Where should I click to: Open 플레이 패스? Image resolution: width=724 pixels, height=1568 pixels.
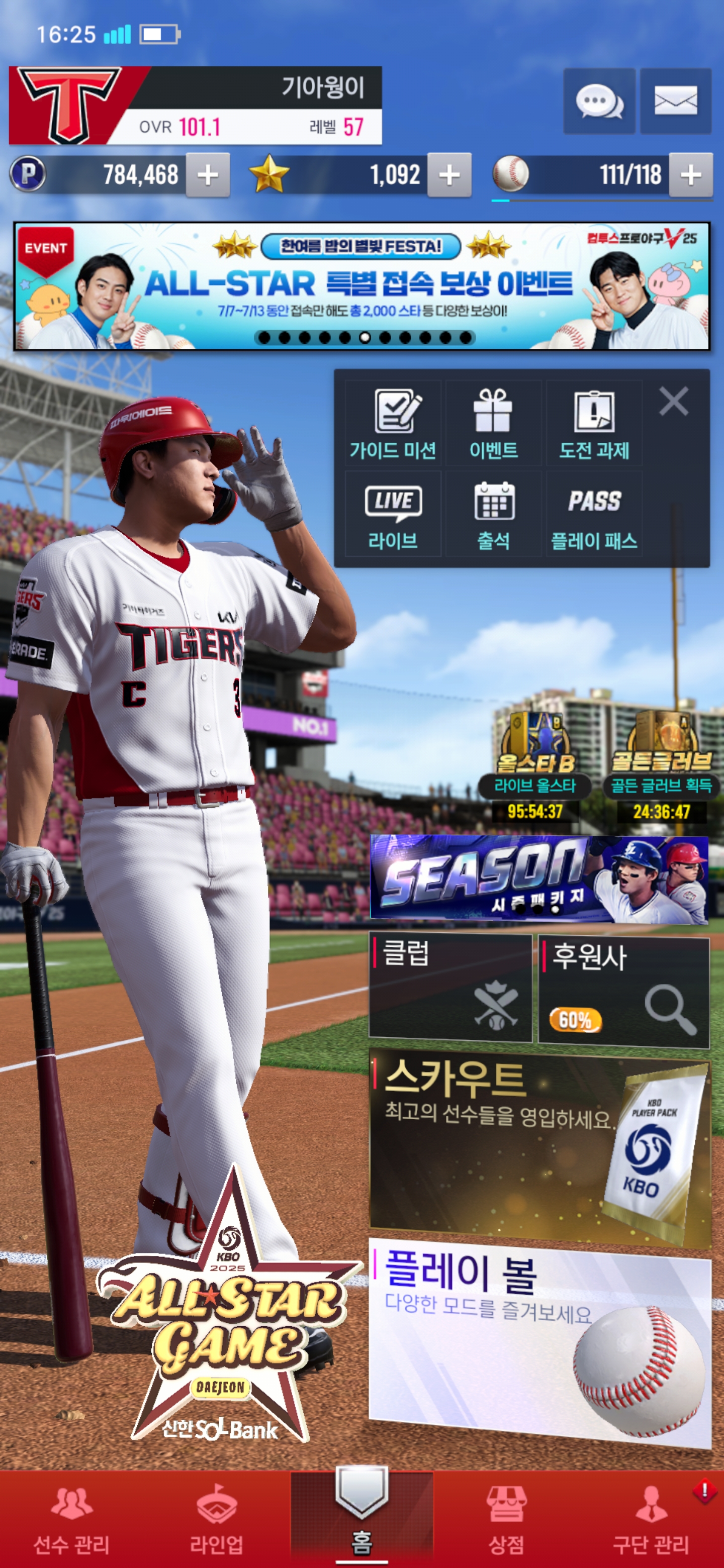pyautogui.click(x=594, y=514)
